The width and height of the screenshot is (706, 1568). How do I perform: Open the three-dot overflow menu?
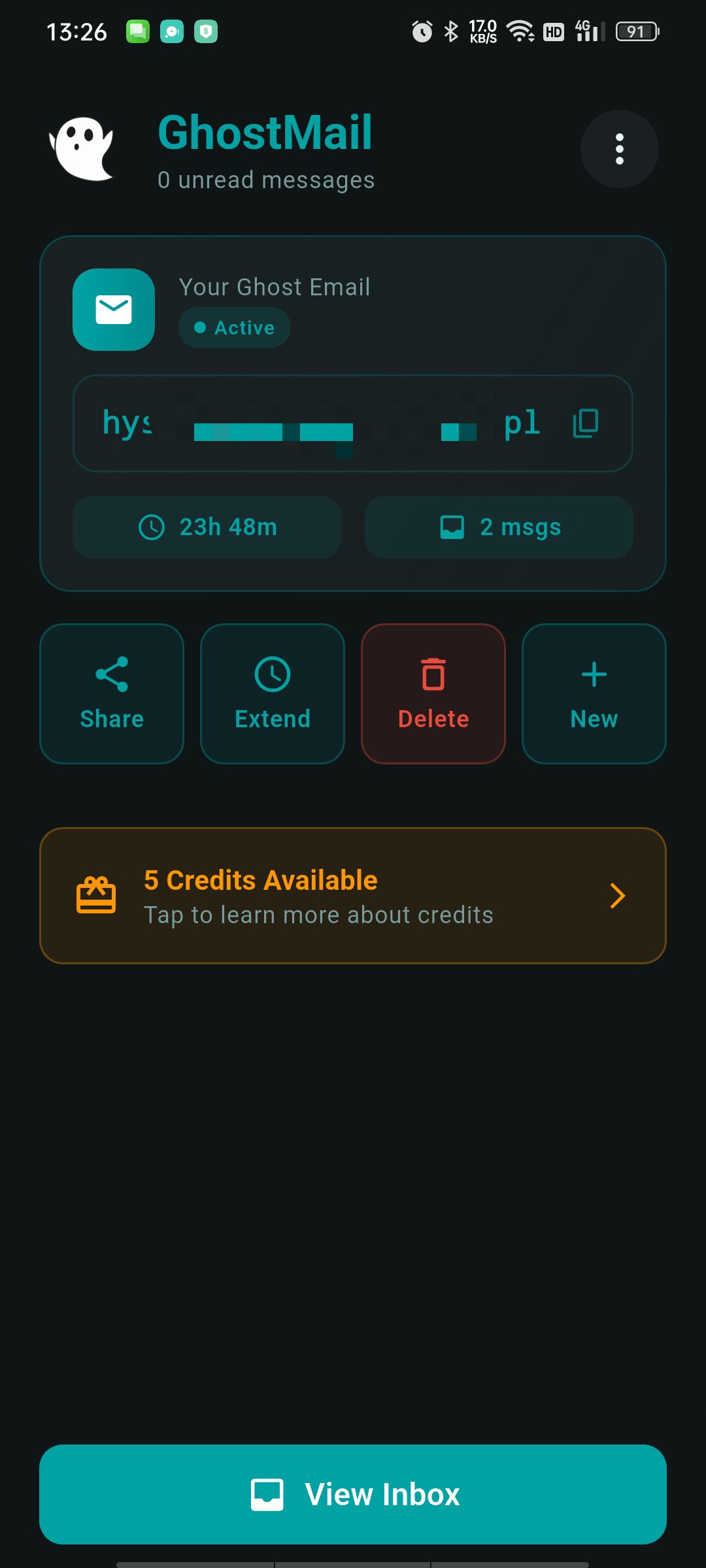[x=619, y=149]
